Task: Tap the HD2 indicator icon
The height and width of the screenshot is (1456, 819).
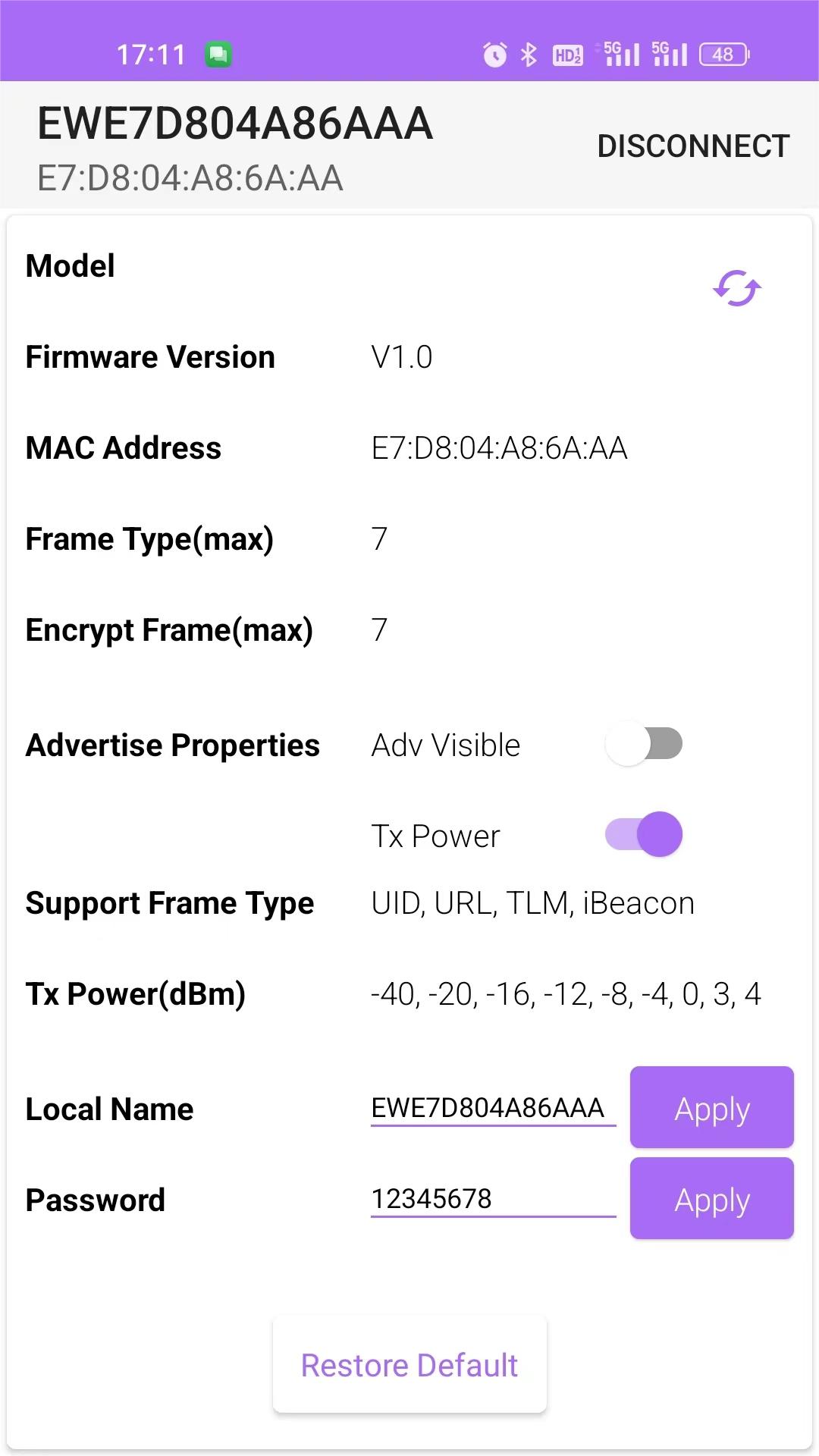Action: [567, 53]
